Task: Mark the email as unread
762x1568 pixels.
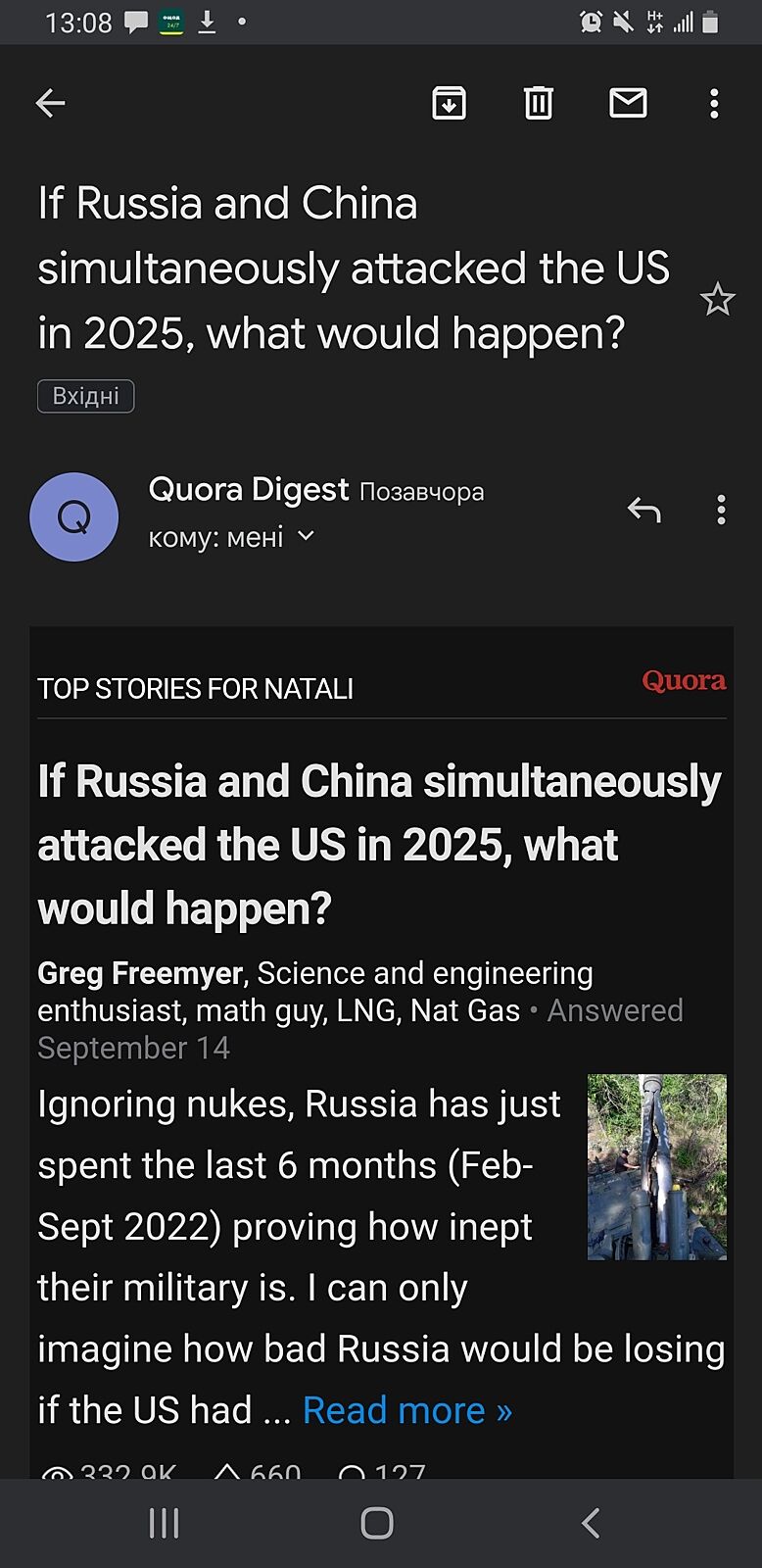Action: click(628, 103)
